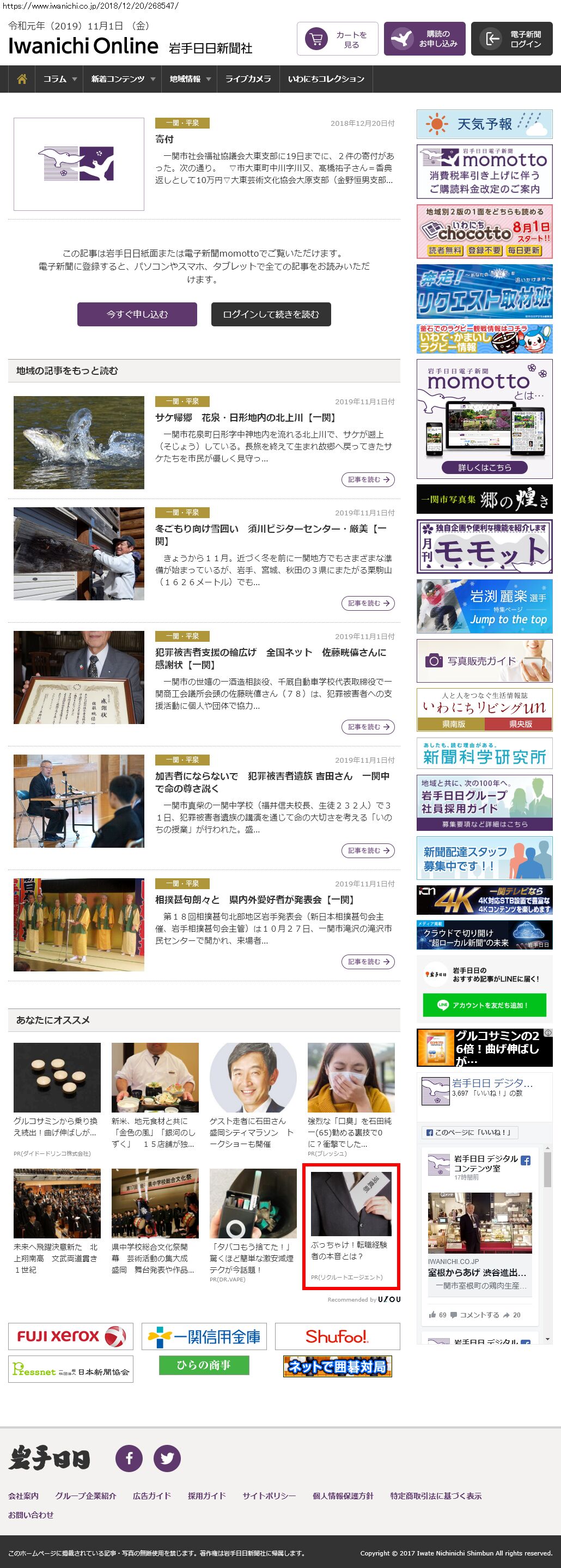View the cart with カートを見る
This screenshot has width=561, height=1568.
pos(338,40)
